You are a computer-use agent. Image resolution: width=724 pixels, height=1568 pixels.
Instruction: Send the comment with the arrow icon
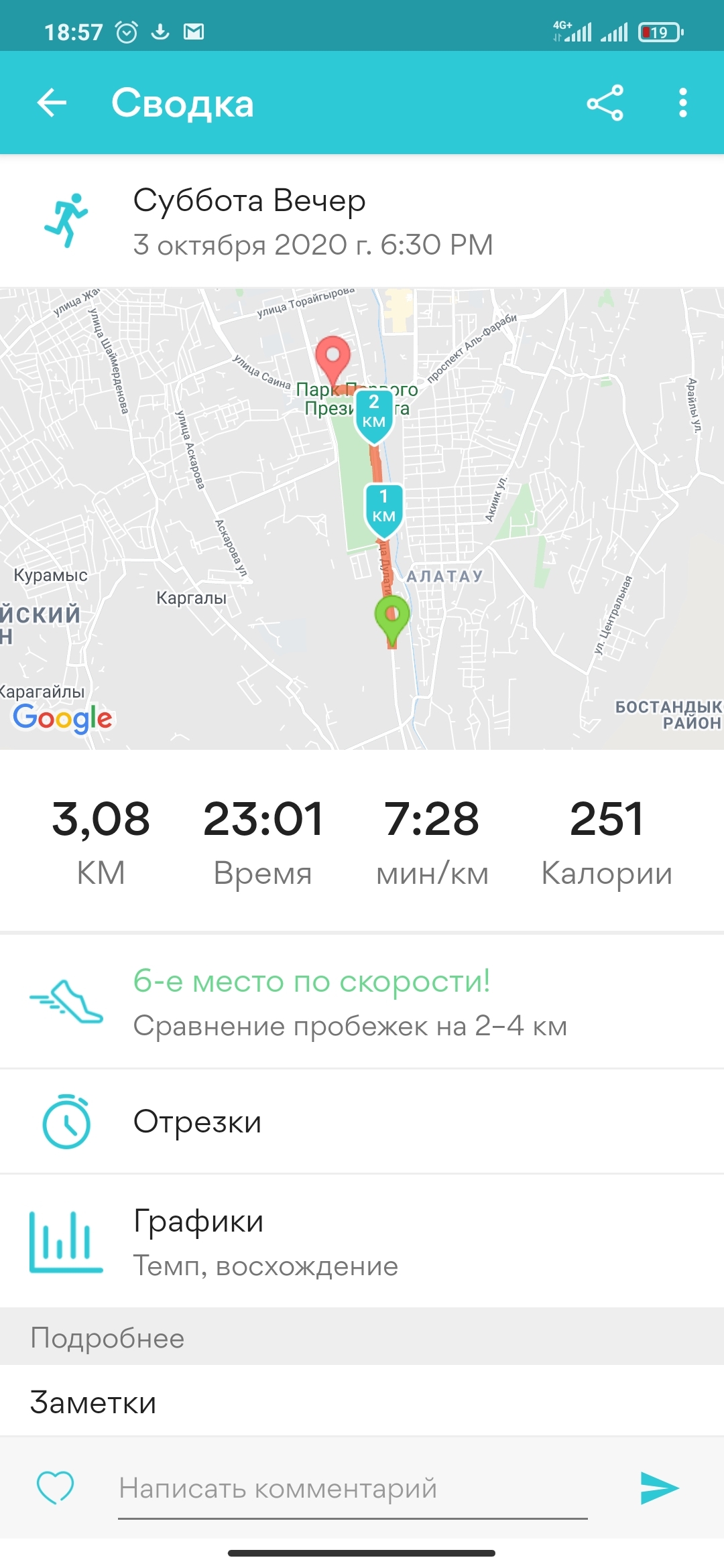[659, 1488]
